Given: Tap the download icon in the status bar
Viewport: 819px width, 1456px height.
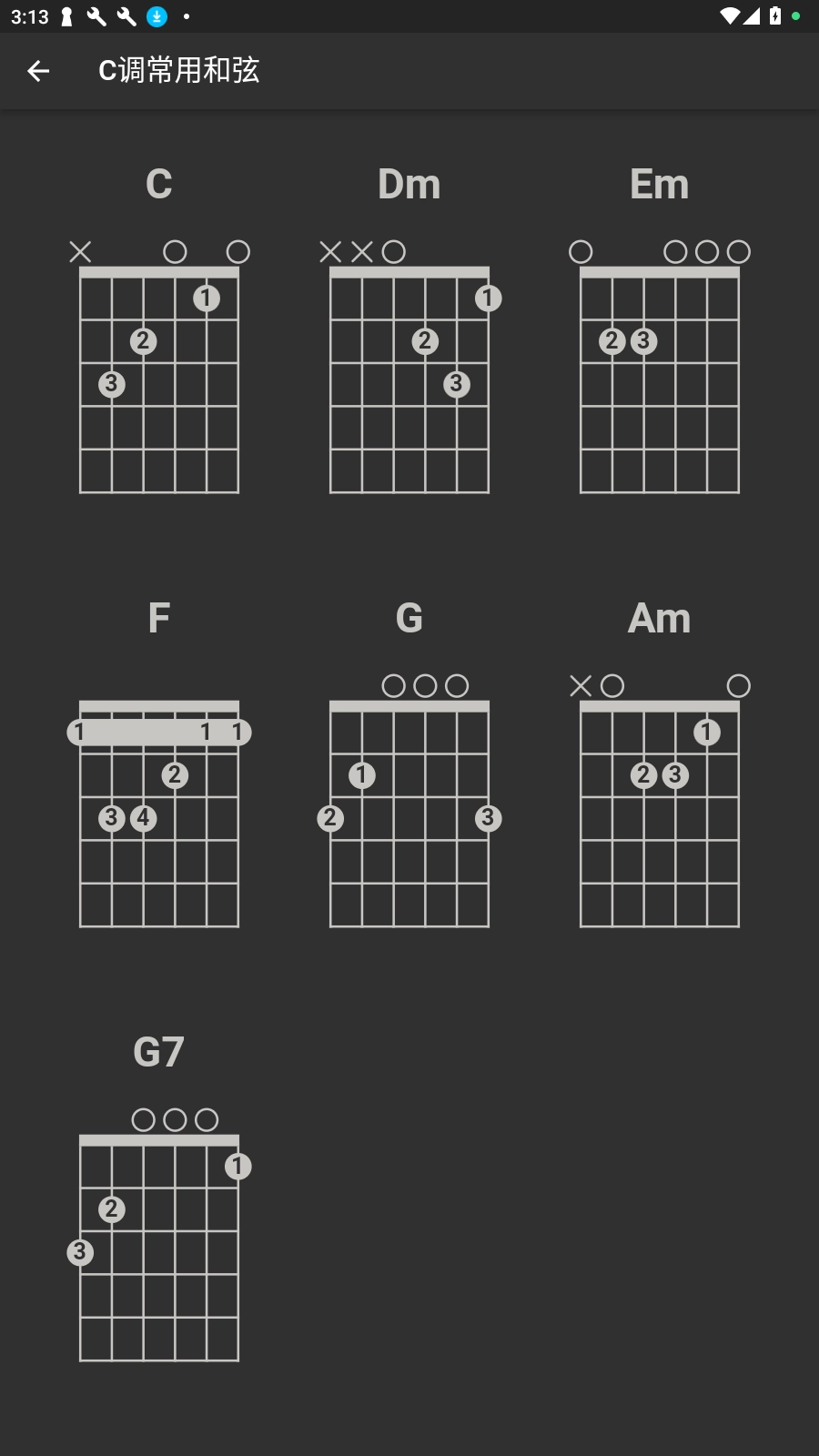Looking at the screenshot, I should tap(157, 15).
